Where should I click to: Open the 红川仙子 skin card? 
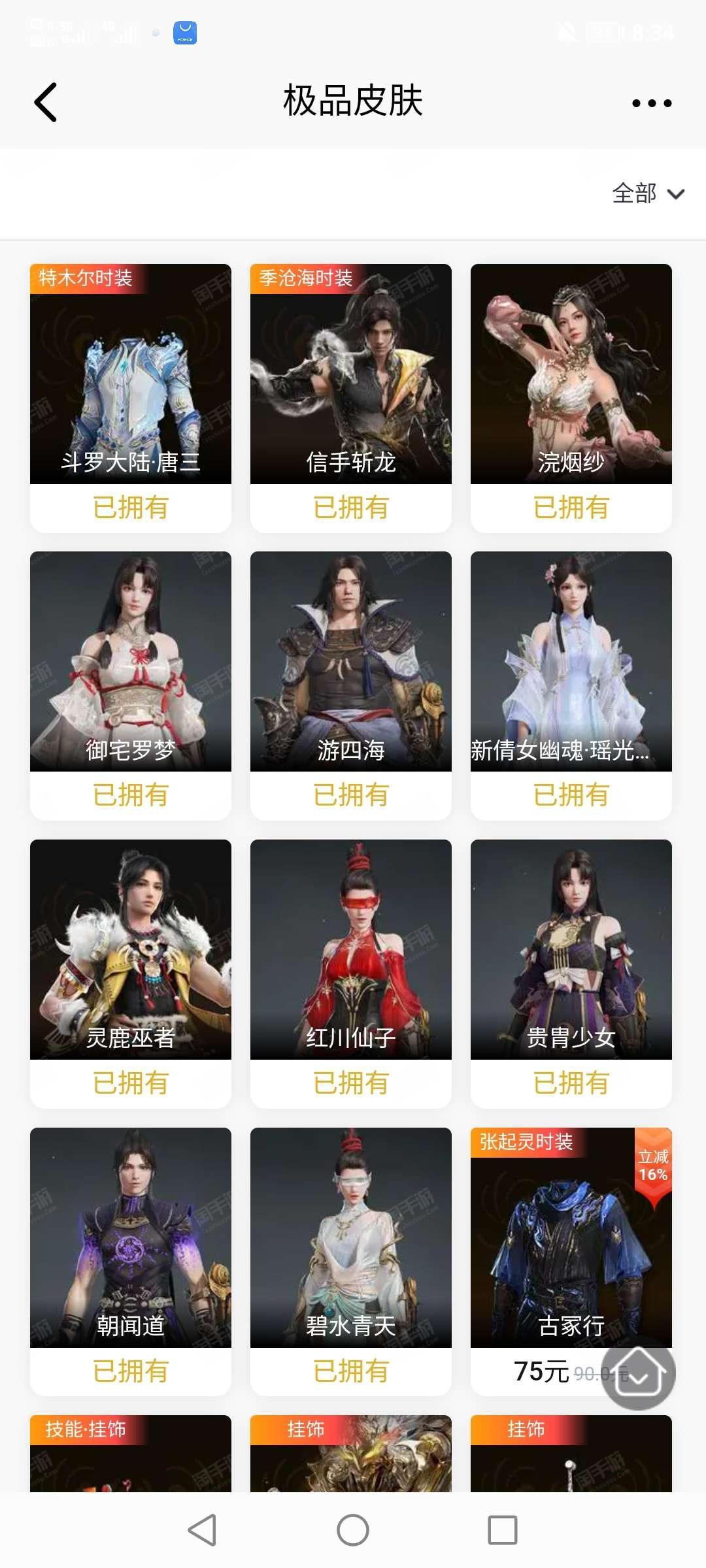(351, 973)
